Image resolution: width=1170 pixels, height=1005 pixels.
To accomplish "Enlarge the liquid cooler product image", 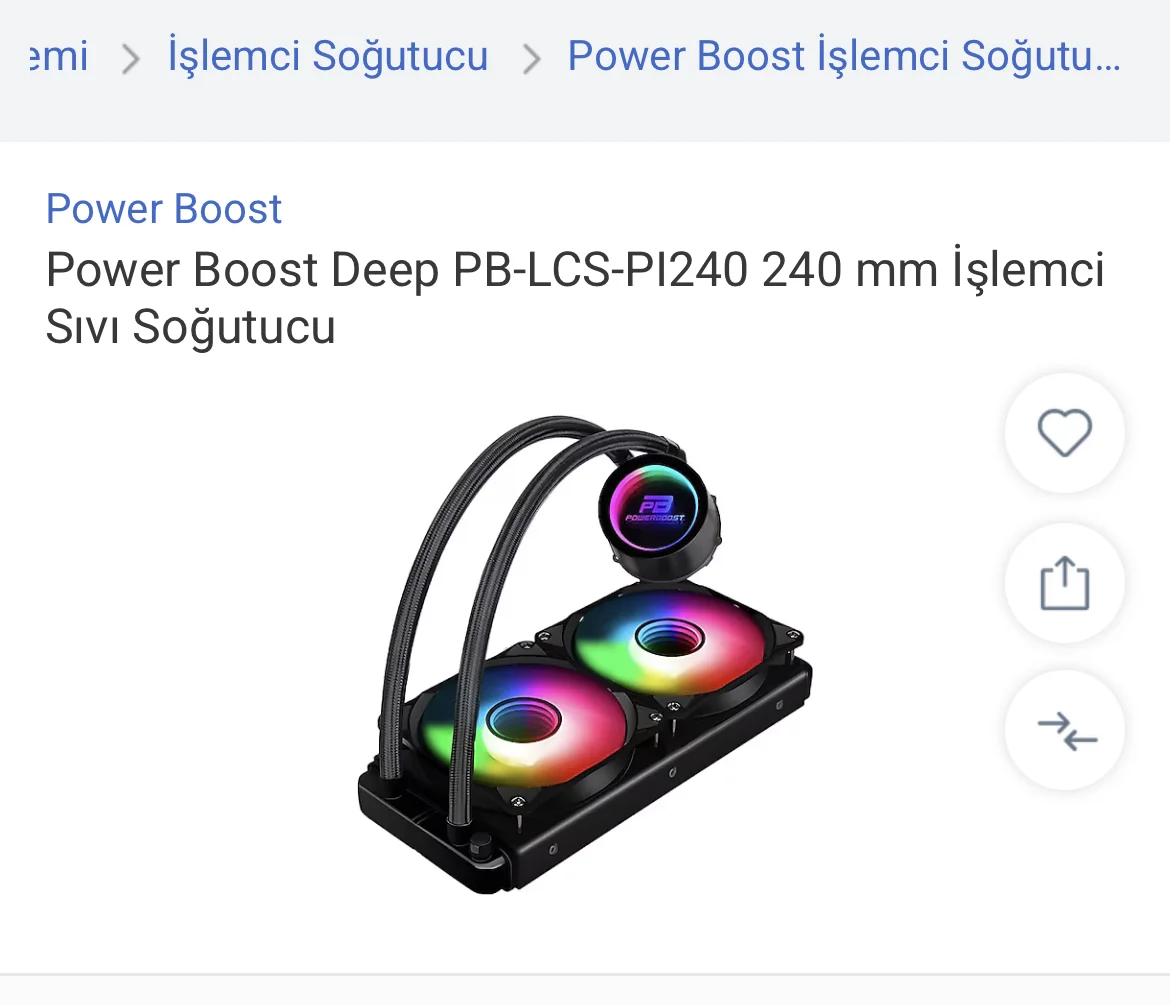I will 584,657.
